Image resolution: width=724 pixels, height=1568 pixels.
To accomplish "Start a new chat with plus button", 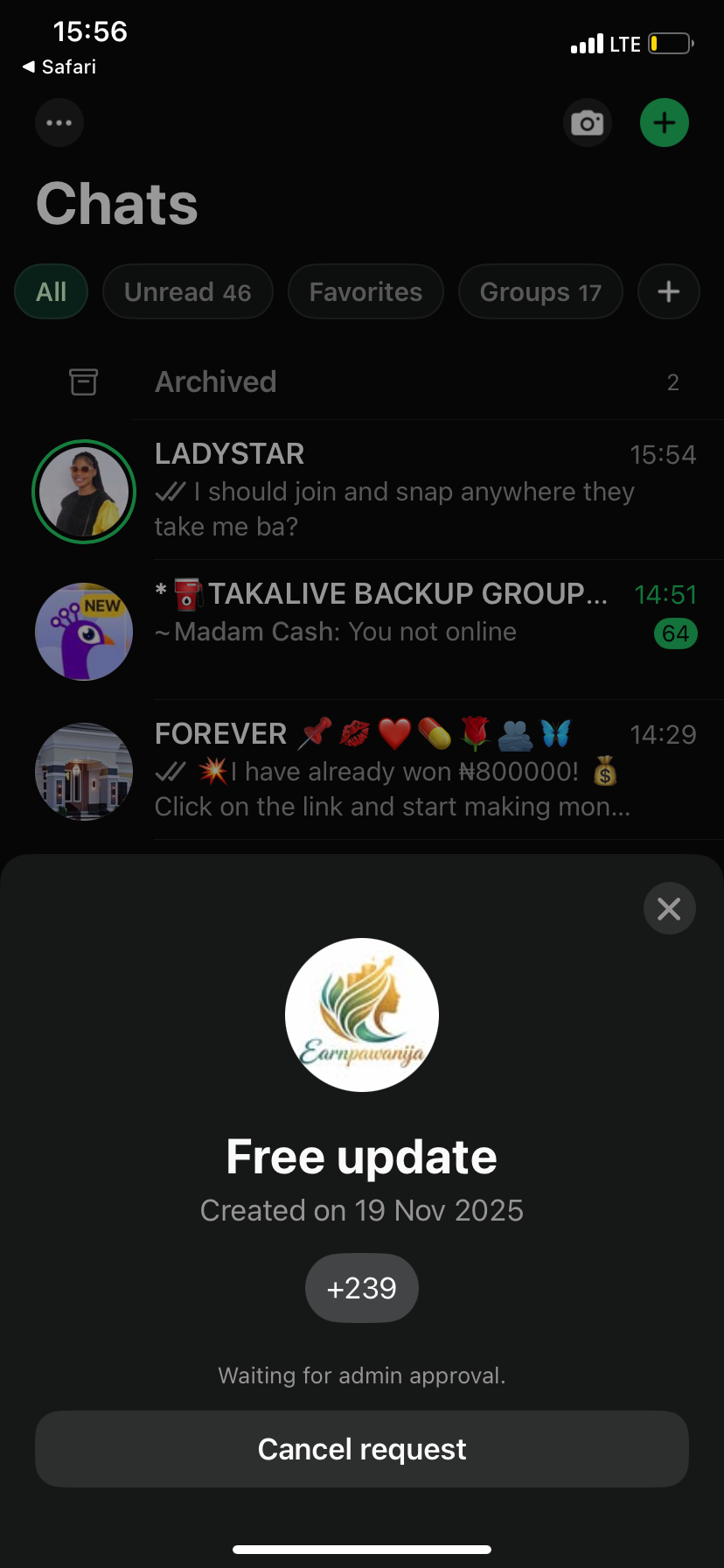I will pyautogui.click(x=665, y=122).
